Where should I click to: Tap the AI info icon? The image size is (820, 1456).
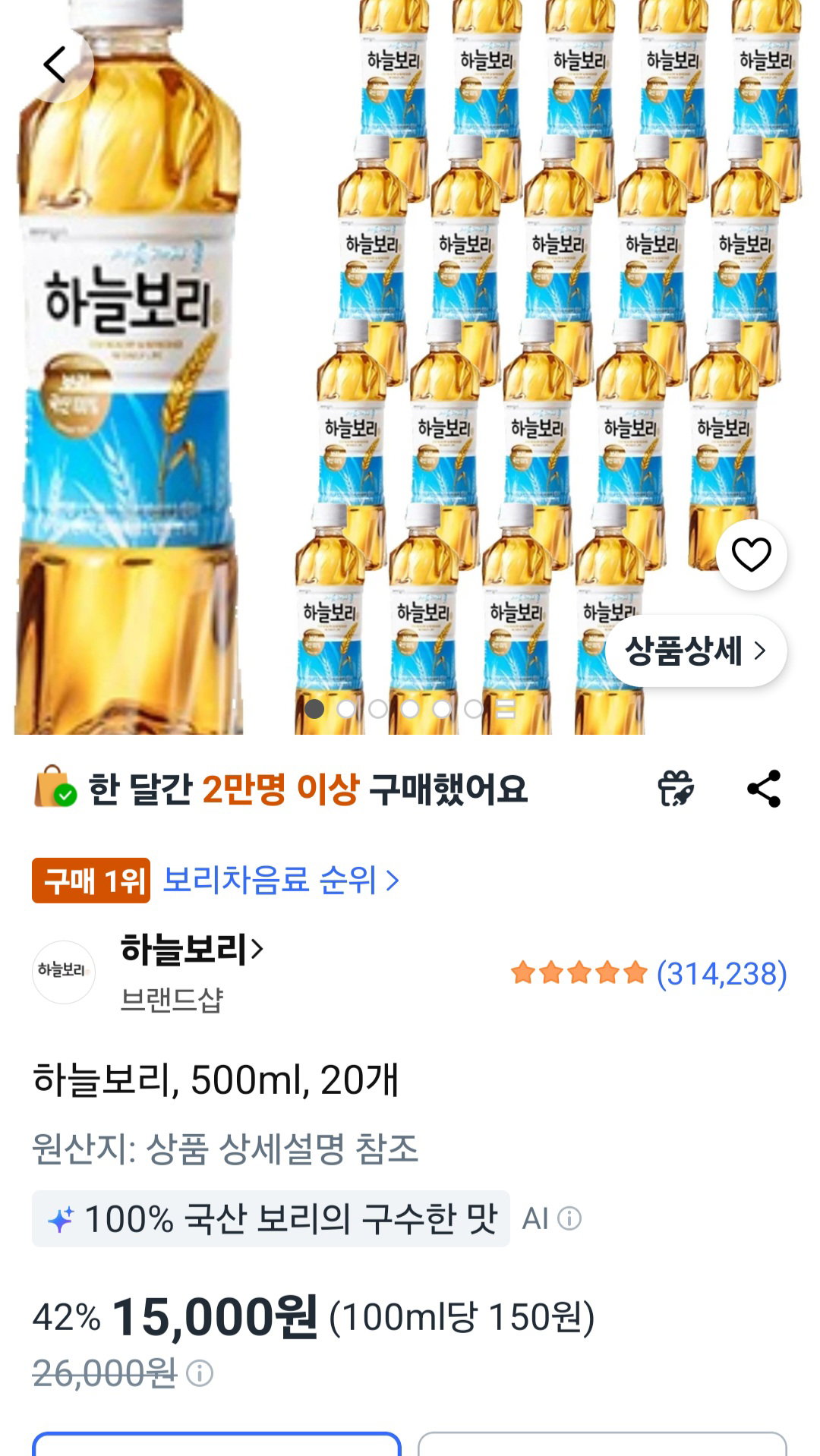tap(569, 1218)
